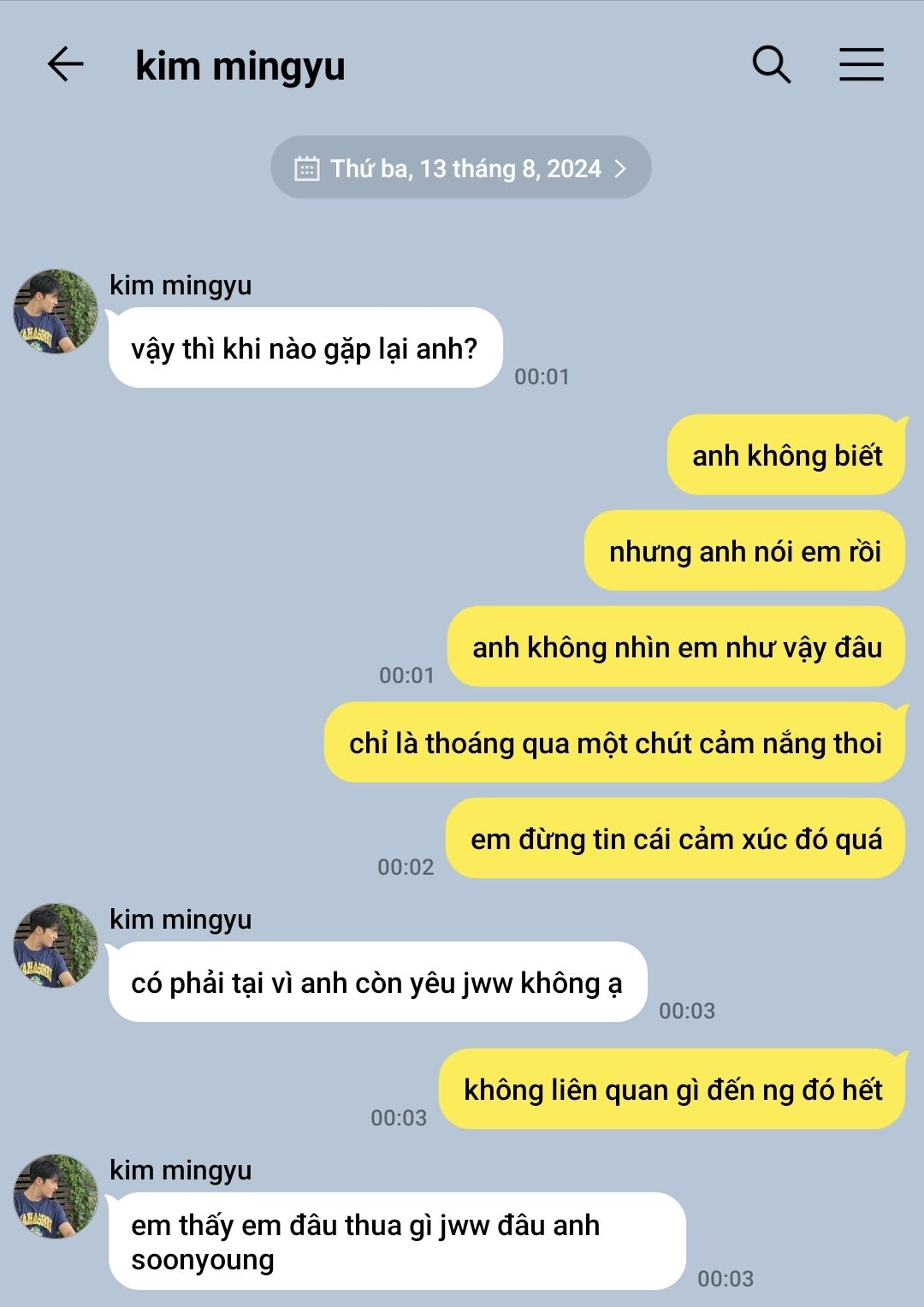Go back from kim mingyu chat

click(x=65, y=64)
